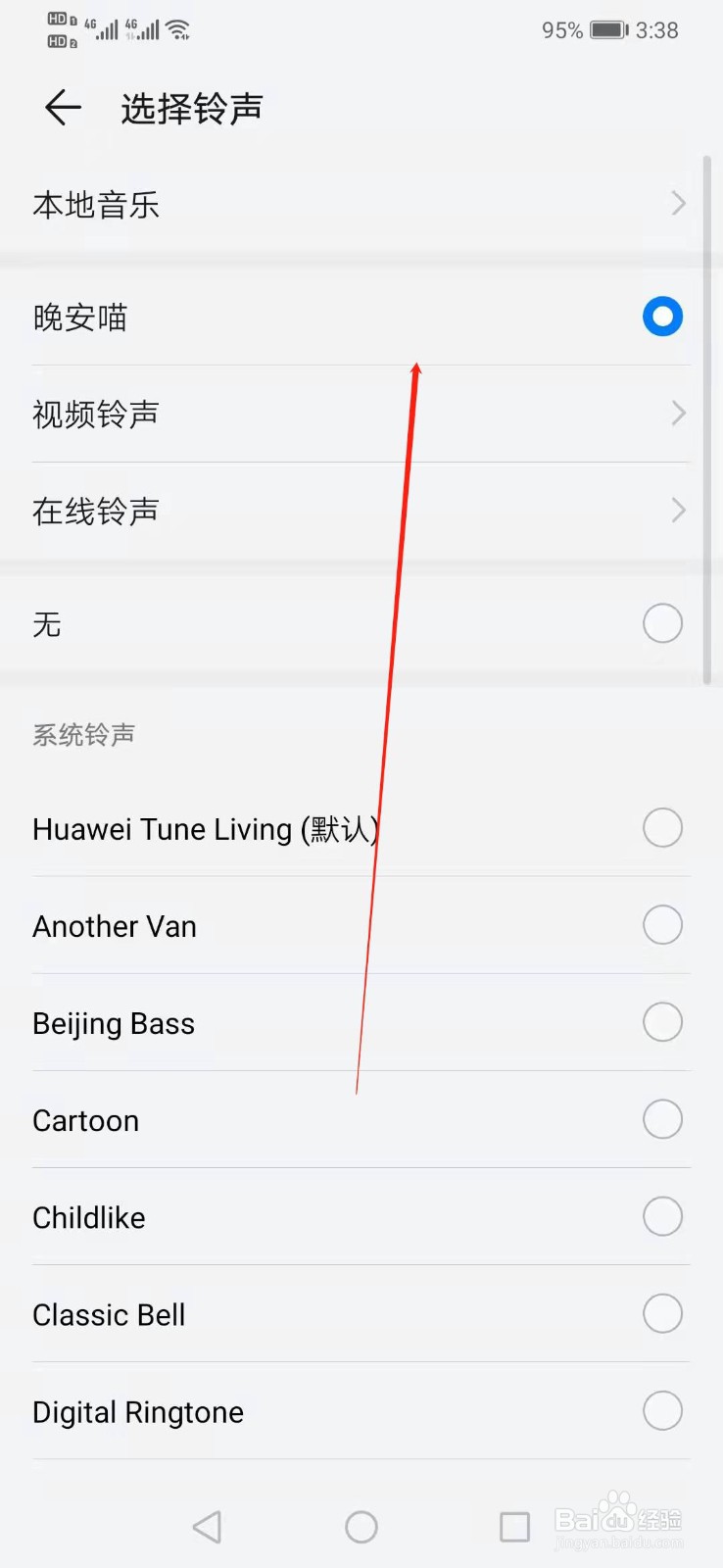The width and height of the screenshot is (723, 1568).
Task: Select Huawei Tune Living as the ringtone
Action: coord(361,828)
